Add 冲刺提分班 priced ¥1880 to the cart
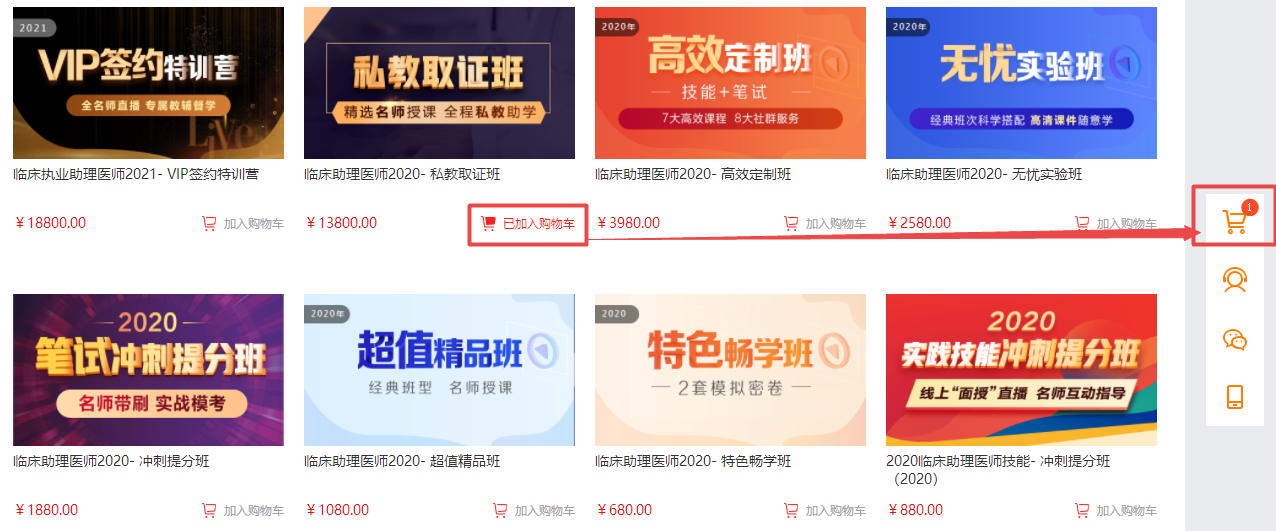The height and width of the screenshot is (531, 1276). [x=243, y=511]
